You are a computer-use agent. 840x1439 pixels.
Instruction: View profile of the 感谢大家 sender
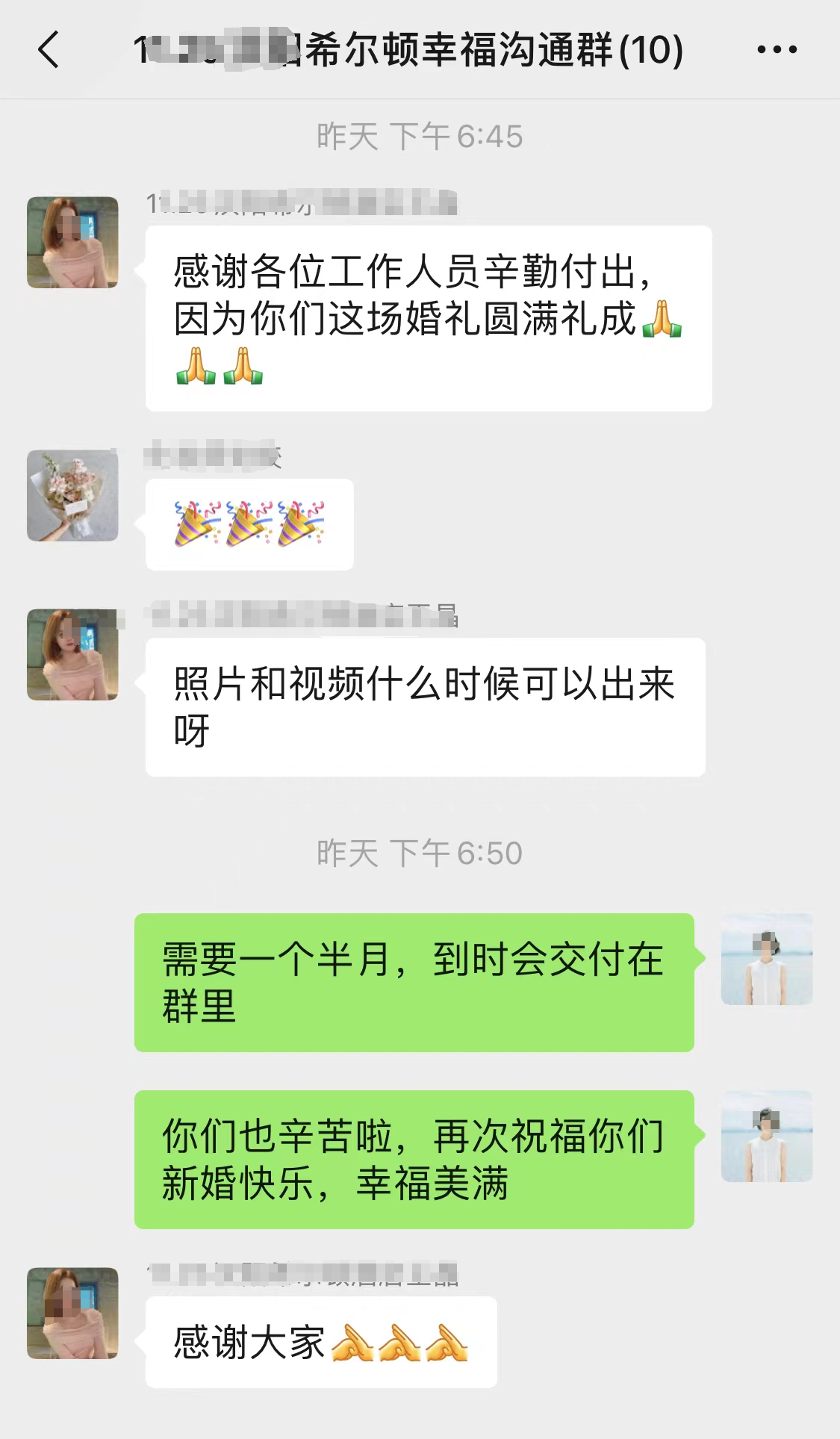click(72, 1313)
